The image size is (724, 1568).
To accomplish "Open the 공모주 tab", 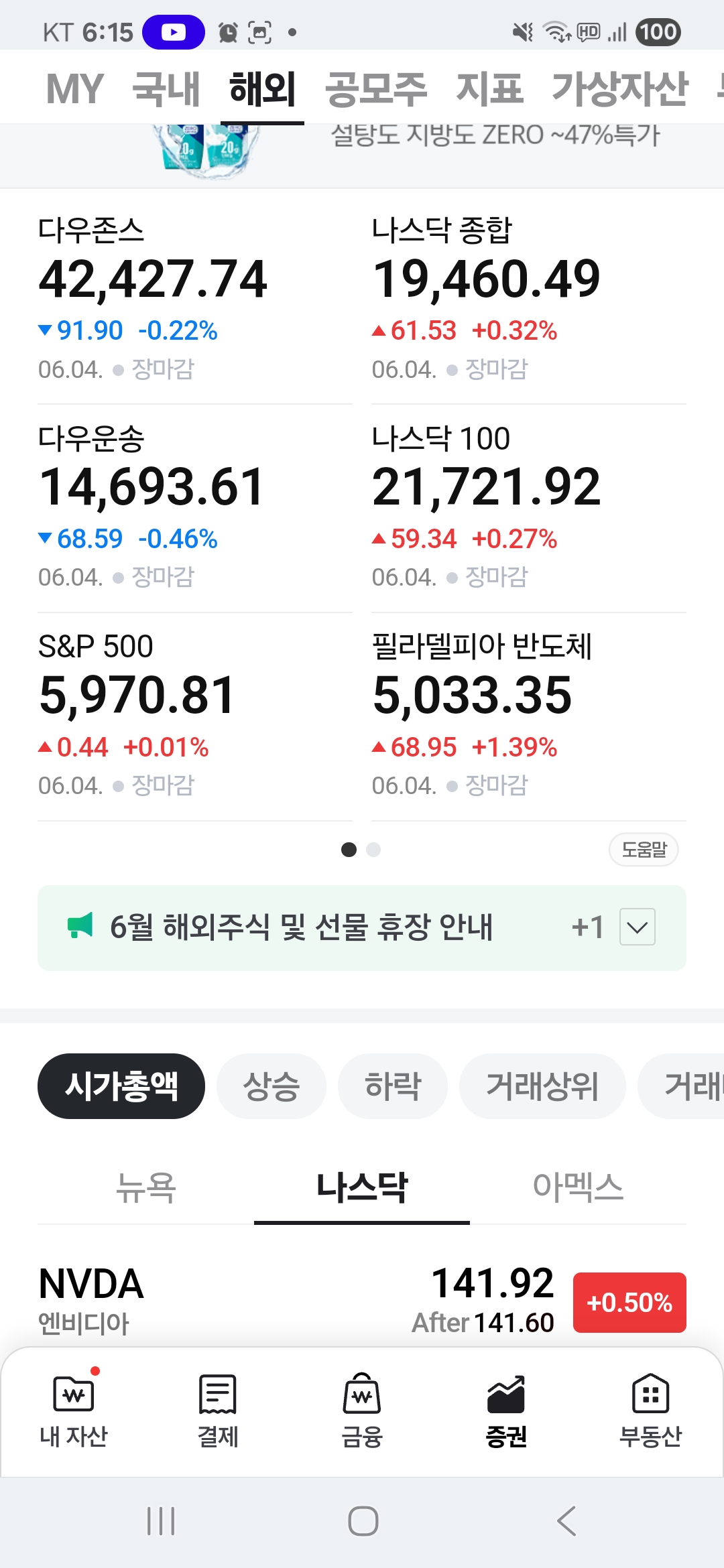I will pyautogui.click(x=375, y=88).
